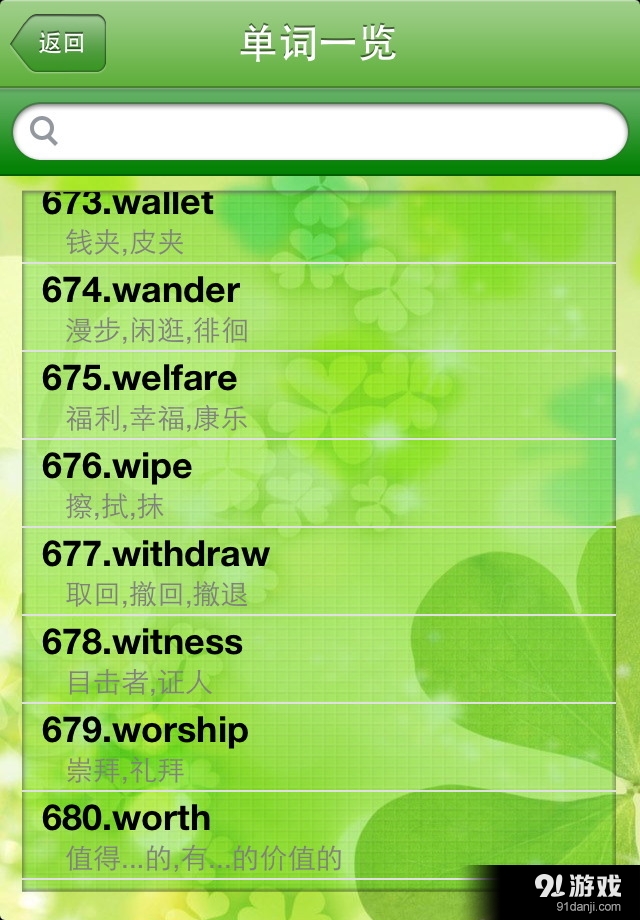Tap the 返回 back button
The height and width of the screenshot is (920, 640).
pos(58,43)
